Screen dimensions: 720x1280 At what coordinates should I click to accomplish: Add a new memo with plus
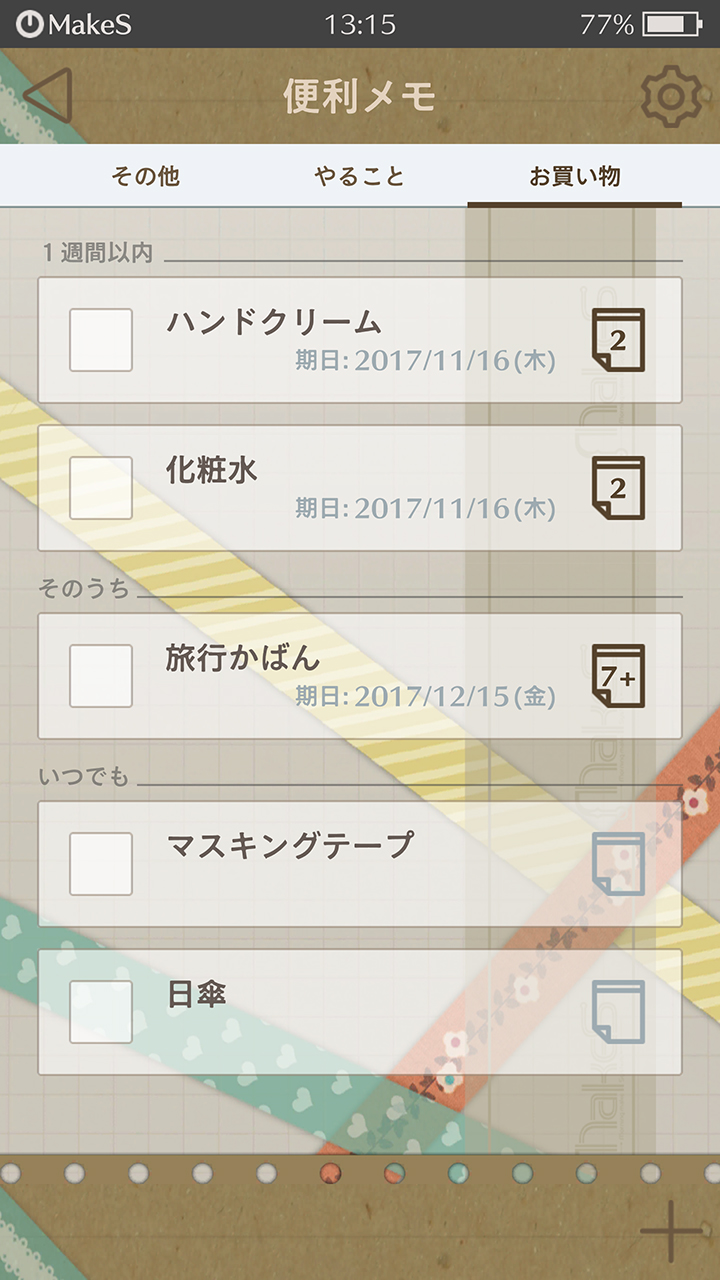click(x=669, y=1231)
